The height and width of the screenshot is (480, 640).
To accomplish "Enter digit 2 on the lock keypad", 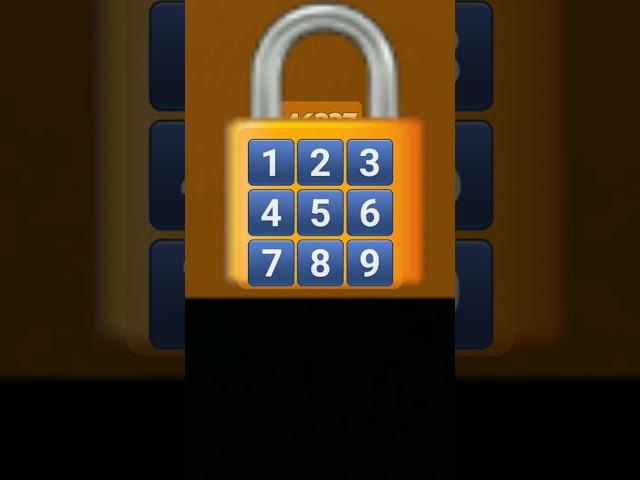I will pyautogui.click(x=320, y=162).
